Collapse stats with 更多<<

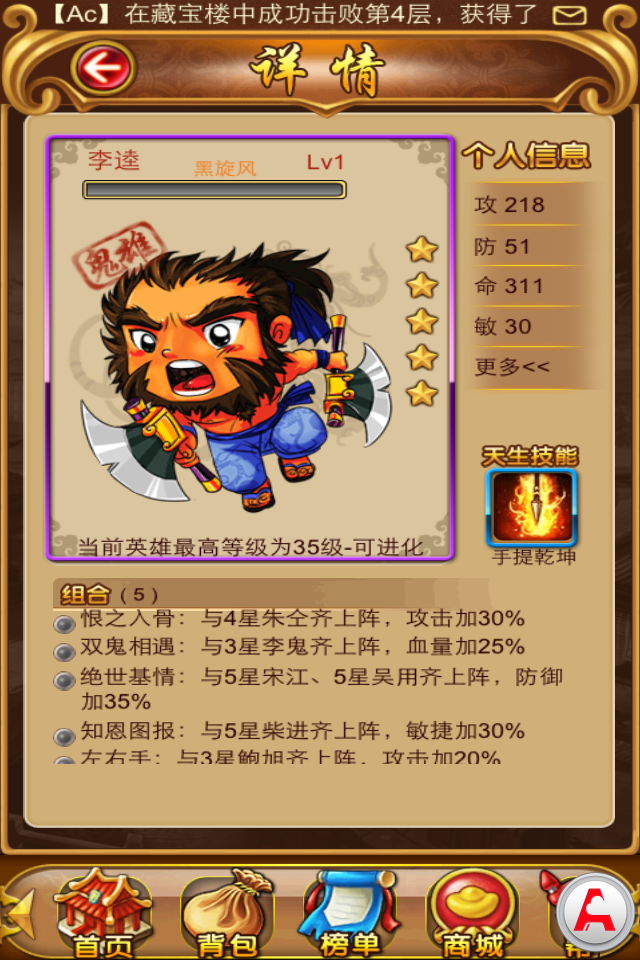coord(512,367)
